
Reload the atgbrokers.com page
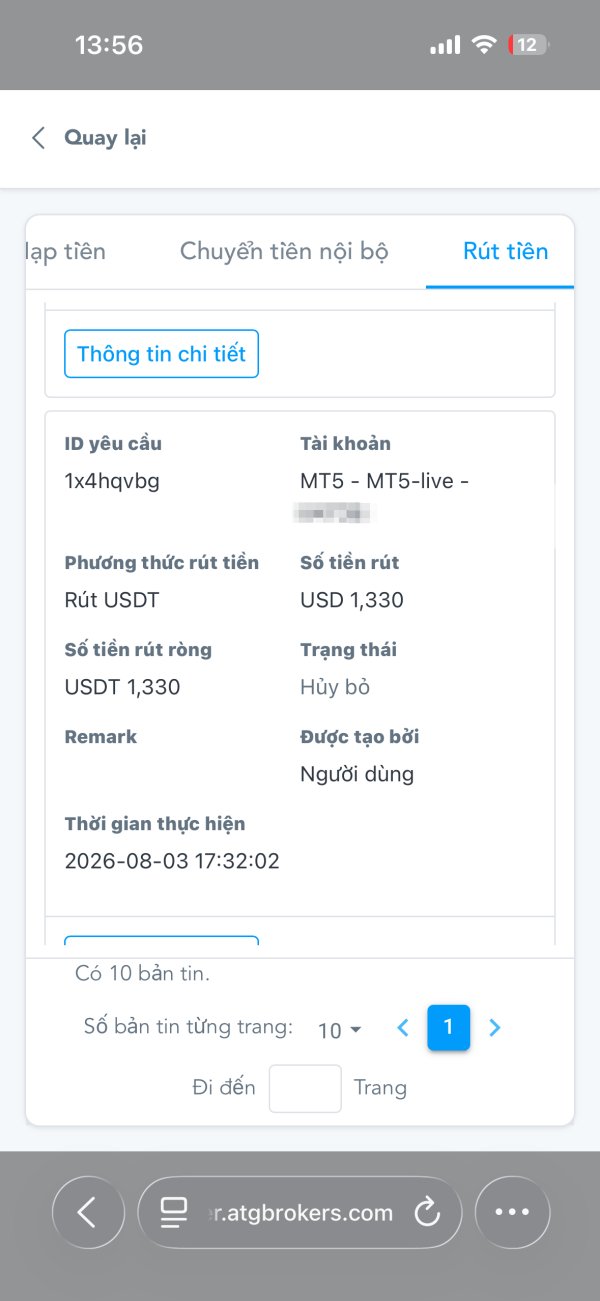coord(427,1213)
